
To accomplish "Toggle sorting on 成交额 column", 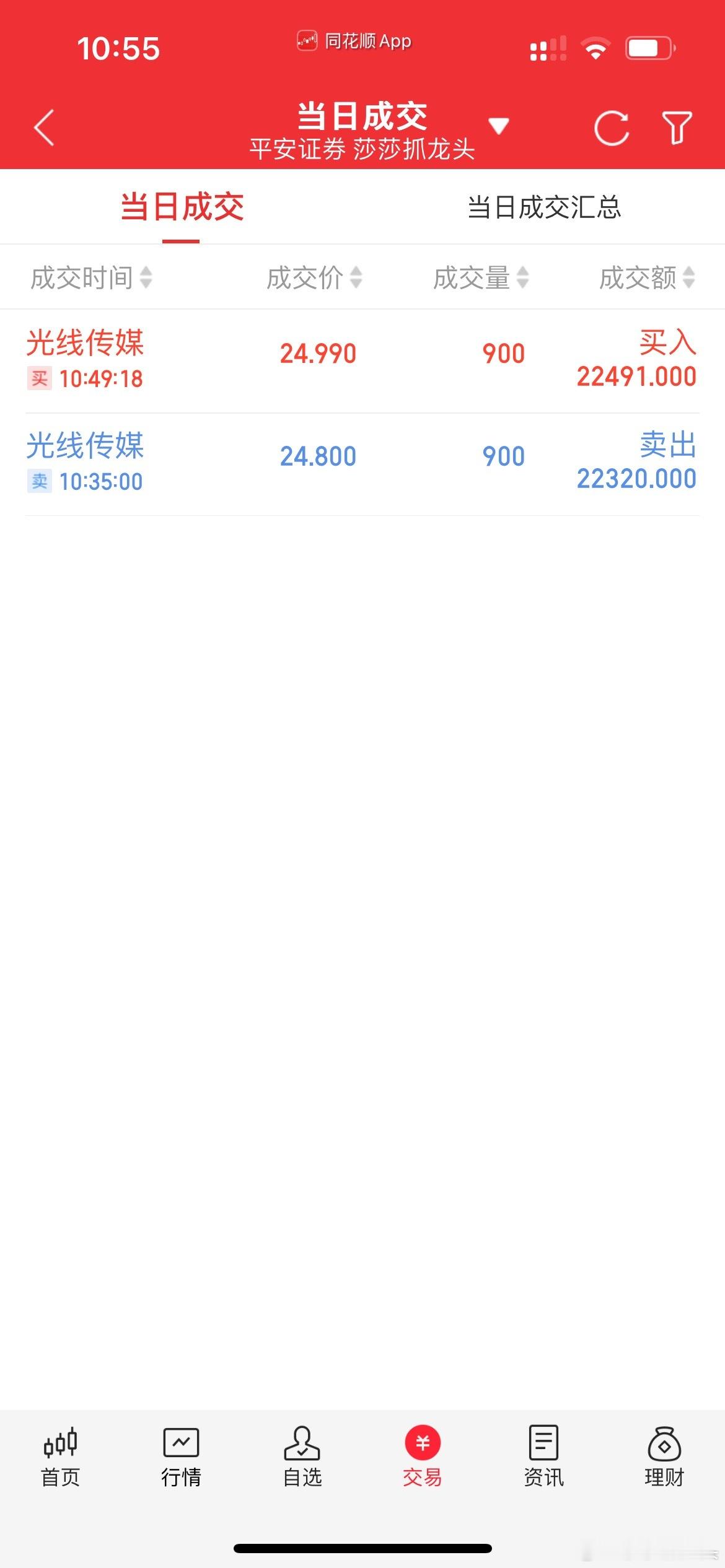I will (x=644, y=279).
